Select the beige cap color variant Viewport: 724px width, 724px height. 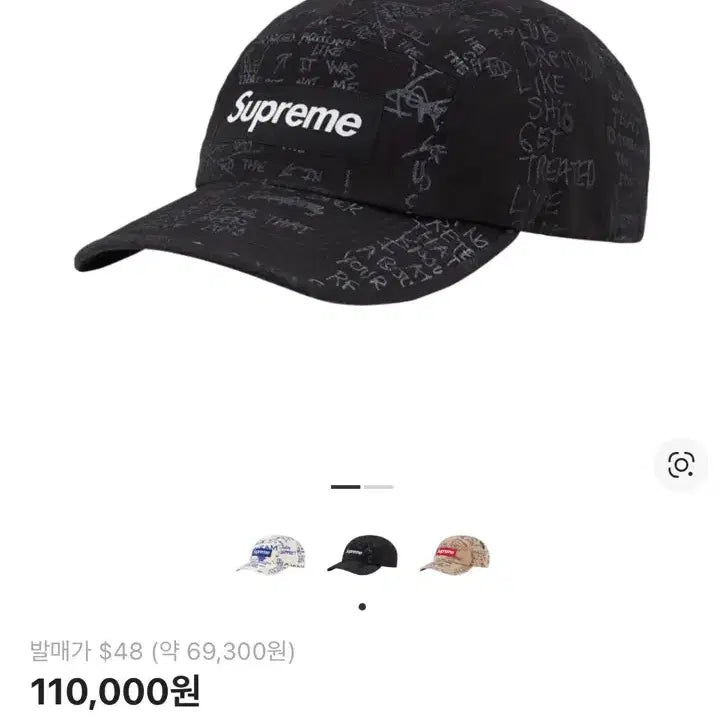tap(454, 552)
